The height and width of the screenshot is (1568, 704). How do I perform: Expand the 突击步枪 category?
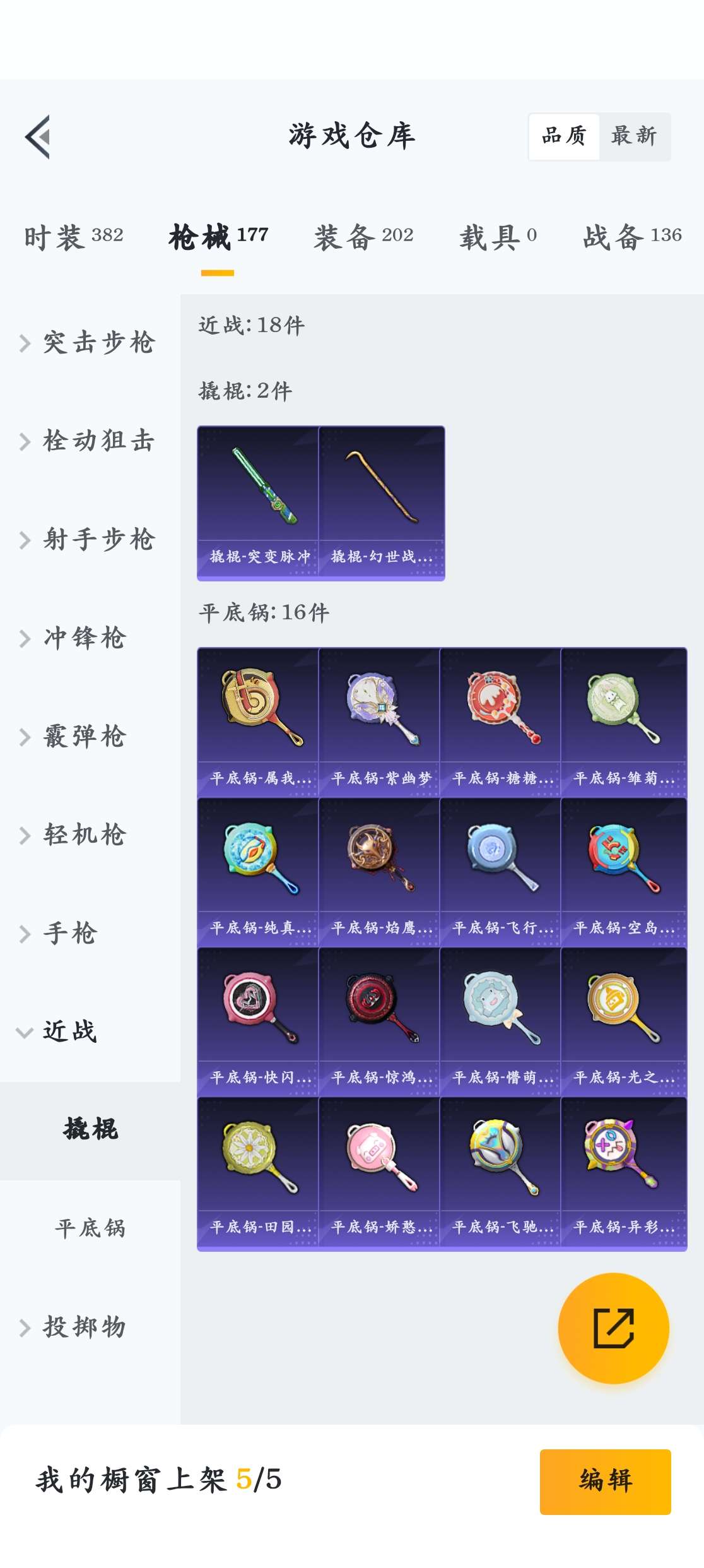tap(90, 343)
